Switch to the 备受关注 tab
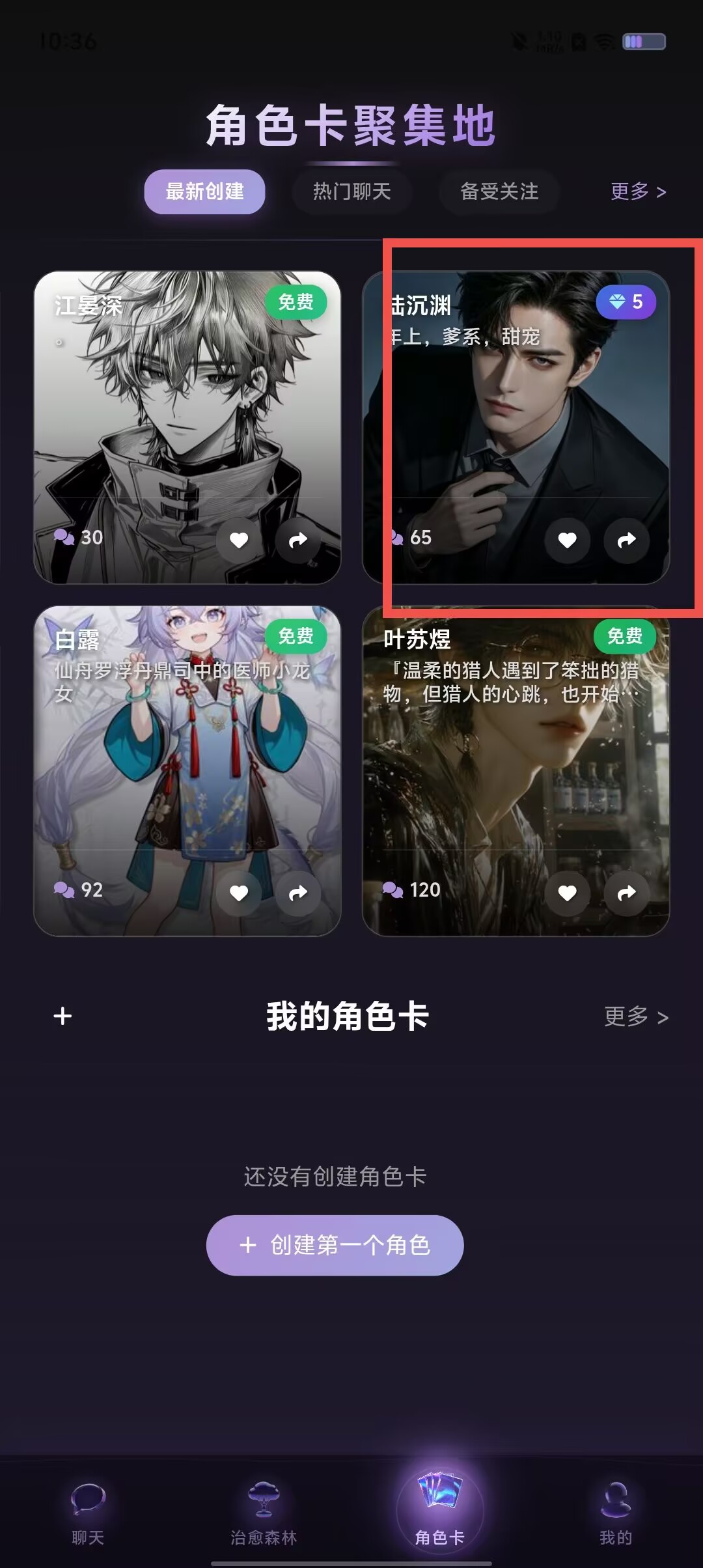This screenshot has height=1568, width=703. (499, 192)
